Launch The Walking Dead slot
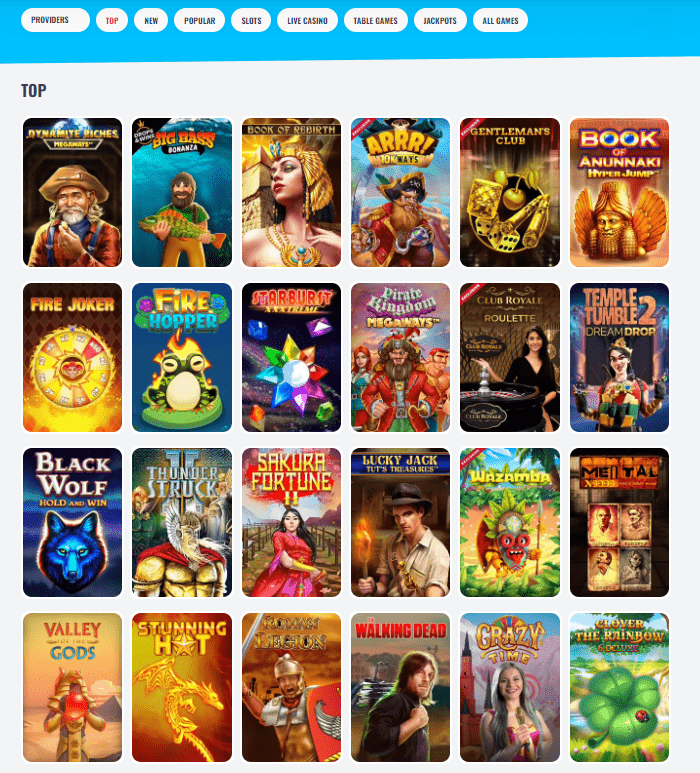 [401, 687]
